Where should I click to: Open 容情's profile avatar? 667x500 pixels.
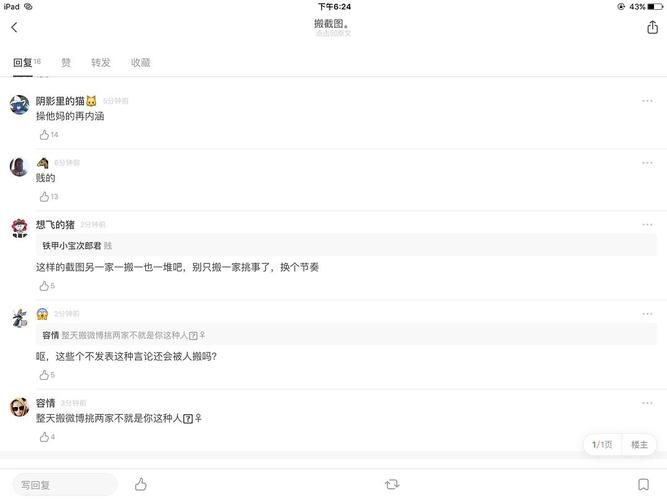pyautogui.click(x=19, y=407)
